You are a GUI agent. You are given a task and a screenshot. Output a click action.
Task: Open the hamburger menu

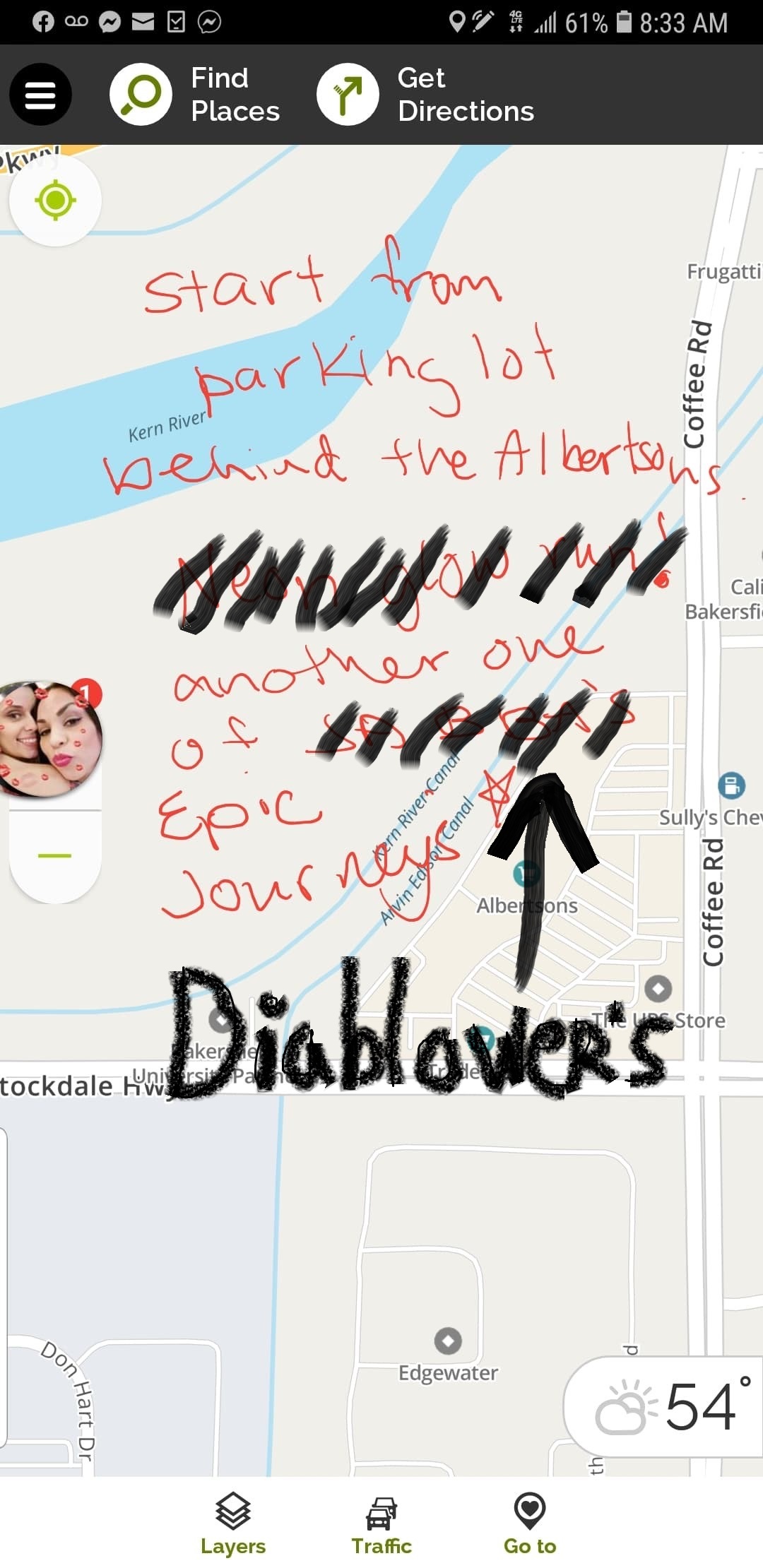tap(40, 94)
